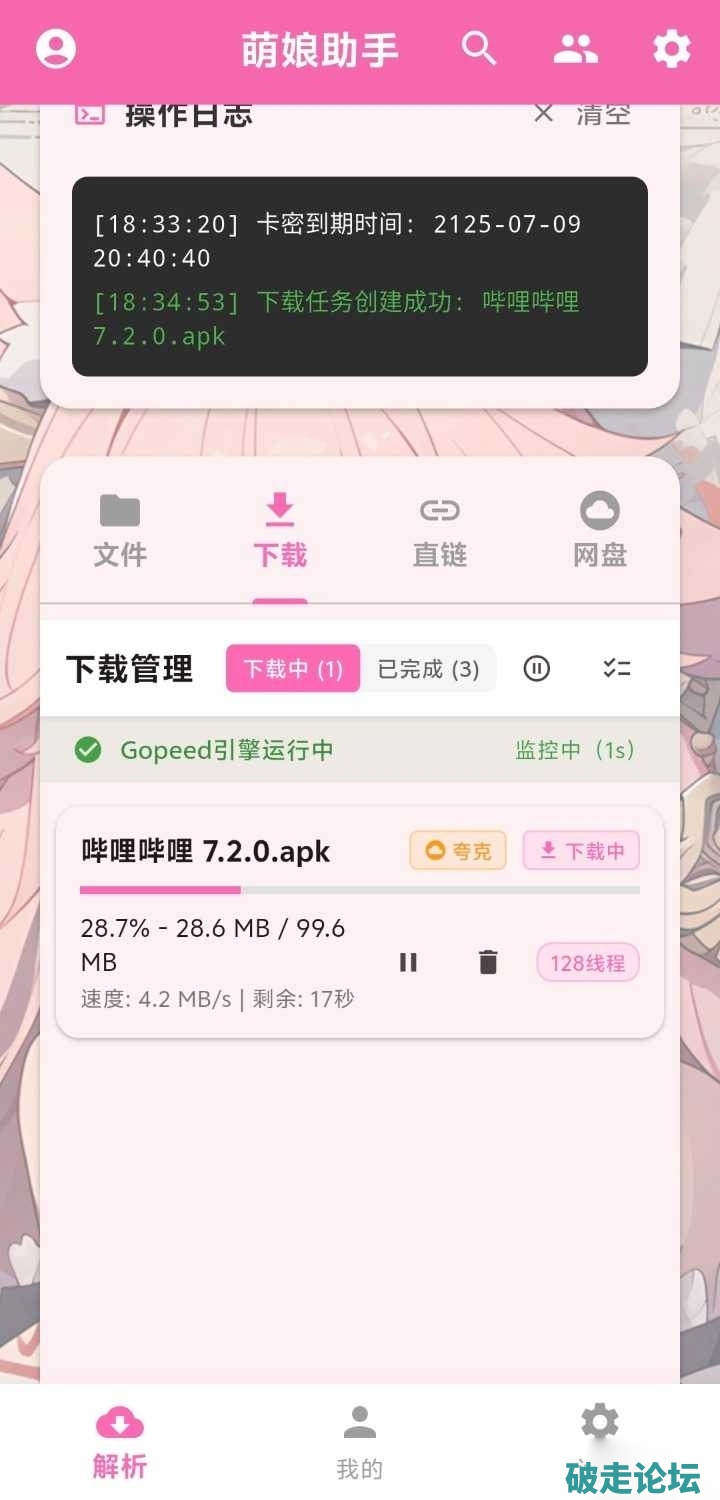
Task: Select the 下载中 (1) segment
Action: coord(292,669)
